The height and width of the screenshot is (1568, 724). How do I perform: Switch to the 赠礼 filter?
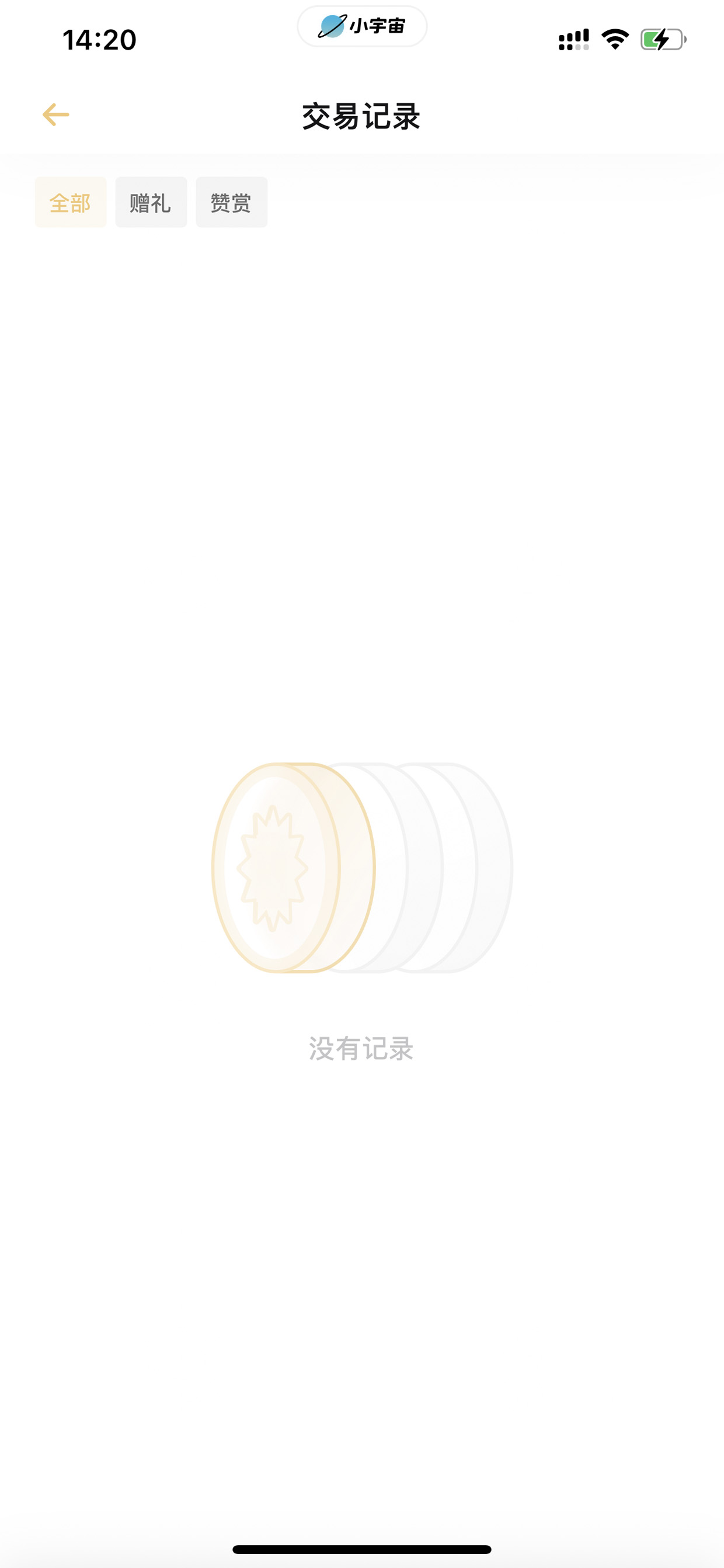click(151, 202)
